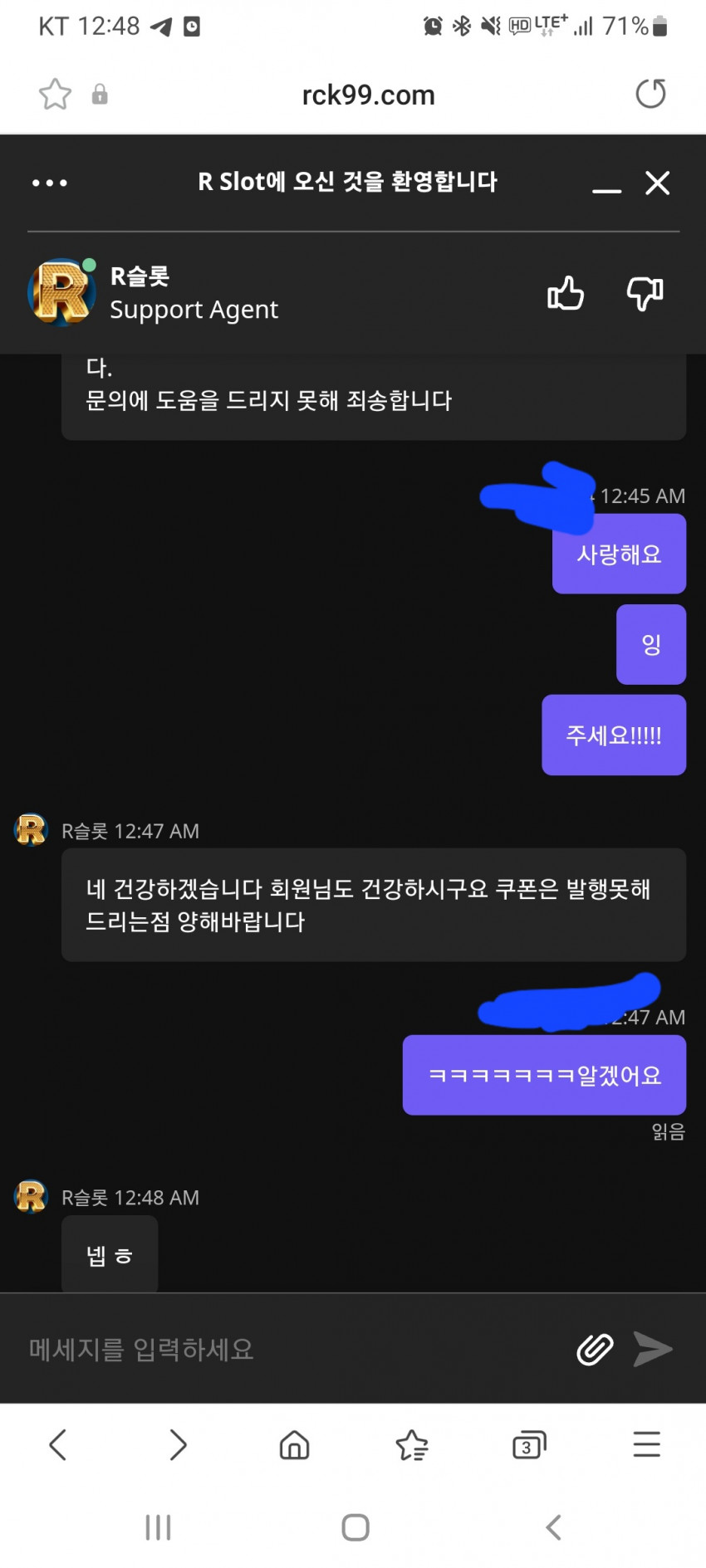The width and height of the screenshot is (706, 1568).
Task: Open the browser hamburger menu
Action: (x=646, y=1444)
